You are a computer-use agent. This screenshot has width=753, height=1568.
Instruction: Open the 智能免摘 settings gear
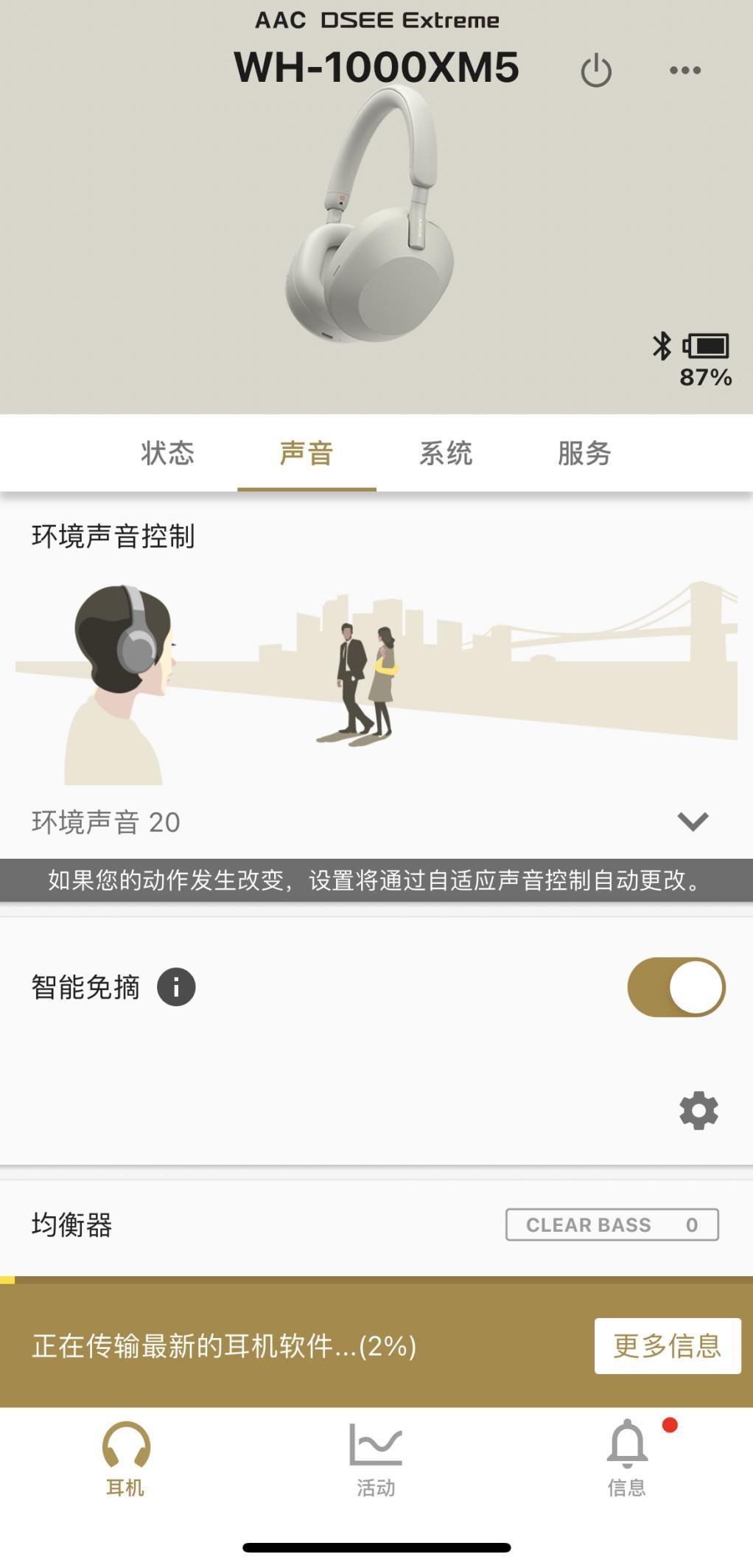[698, 1109]
